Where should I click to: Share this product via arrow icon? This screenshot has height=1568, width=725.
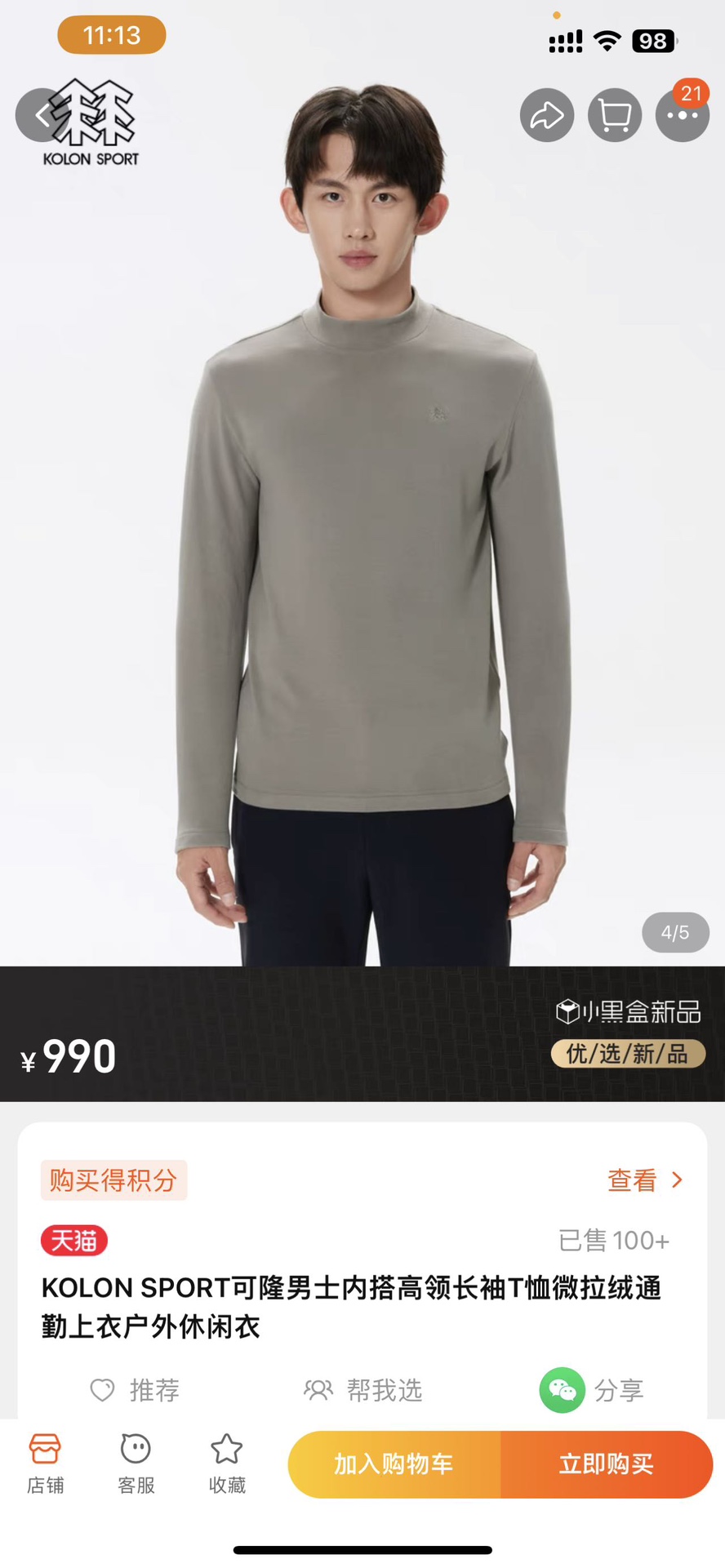tap(547, 115)
